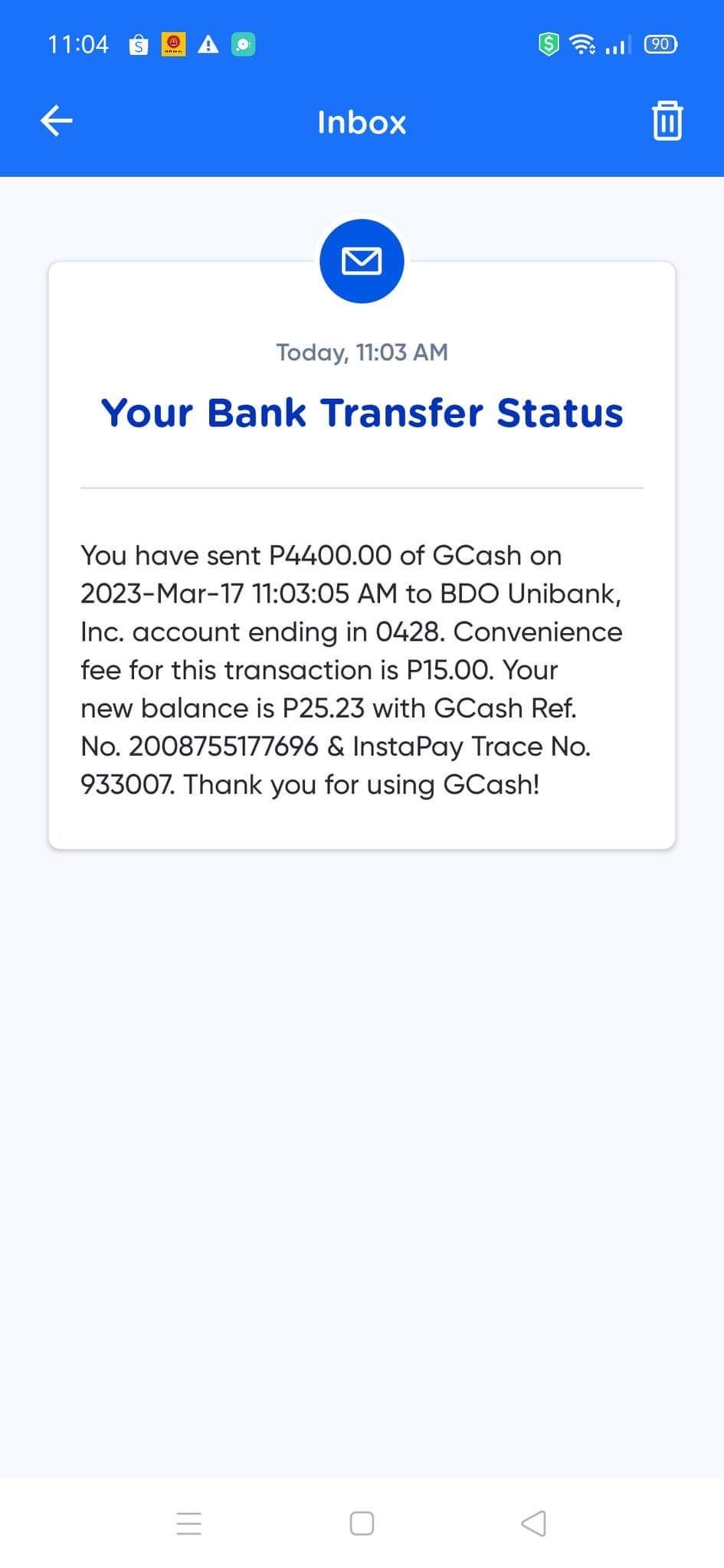Tap the system back triangle
The width and height of the screenshot is (724, 1568).
click(x=533, y=1523)
